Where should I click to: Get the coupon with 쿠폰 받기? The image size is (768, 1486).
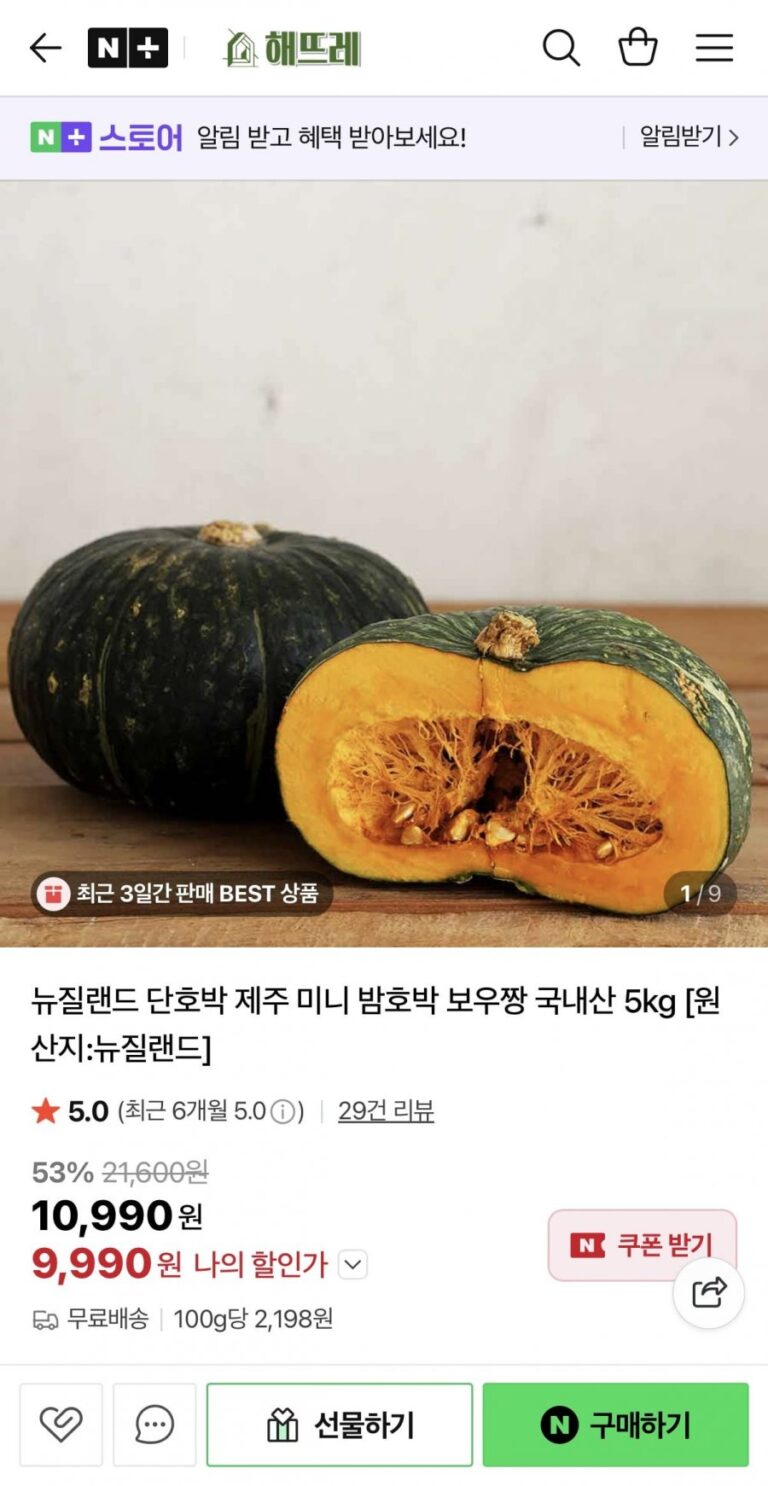tap(642, 1245)
